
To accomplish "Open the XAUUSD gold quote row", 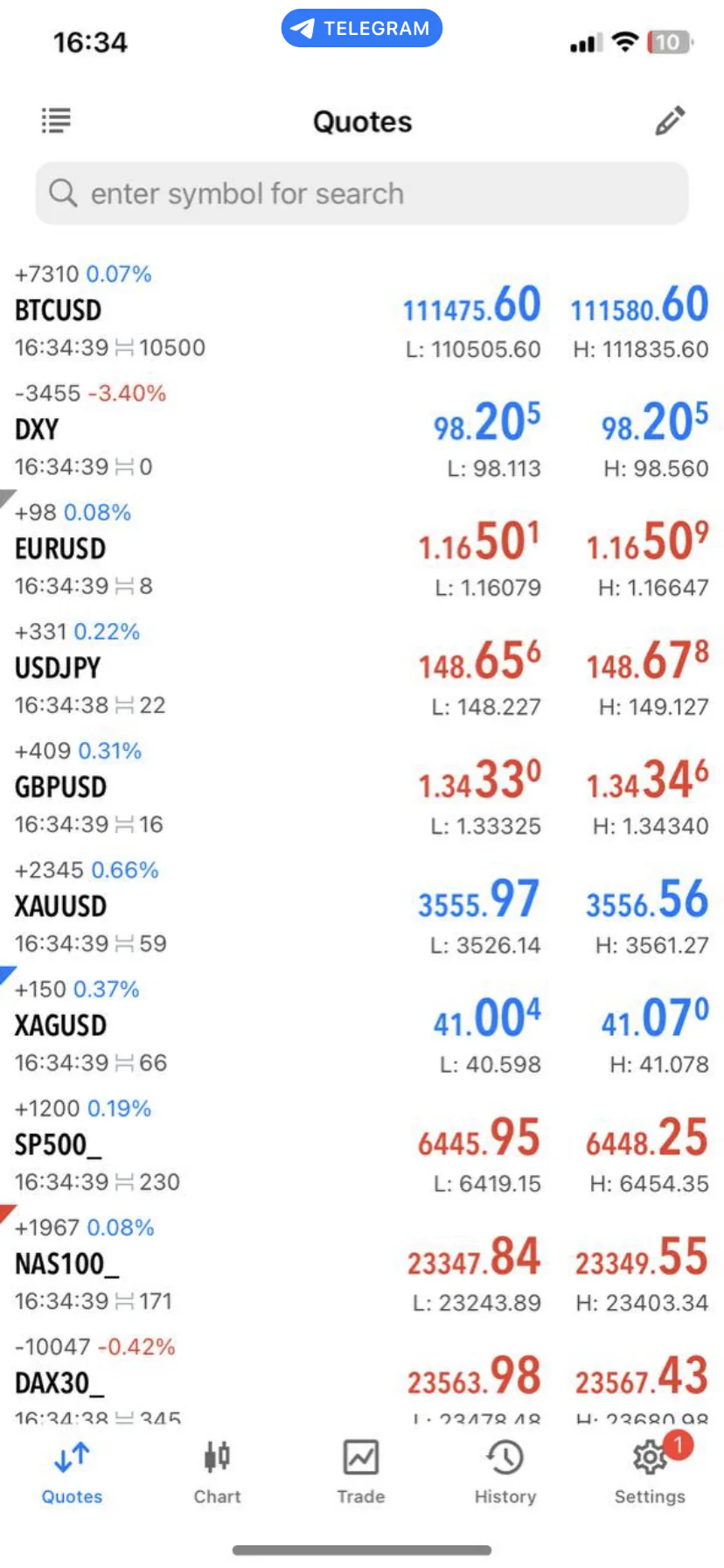I will click(x=362, y=906).
